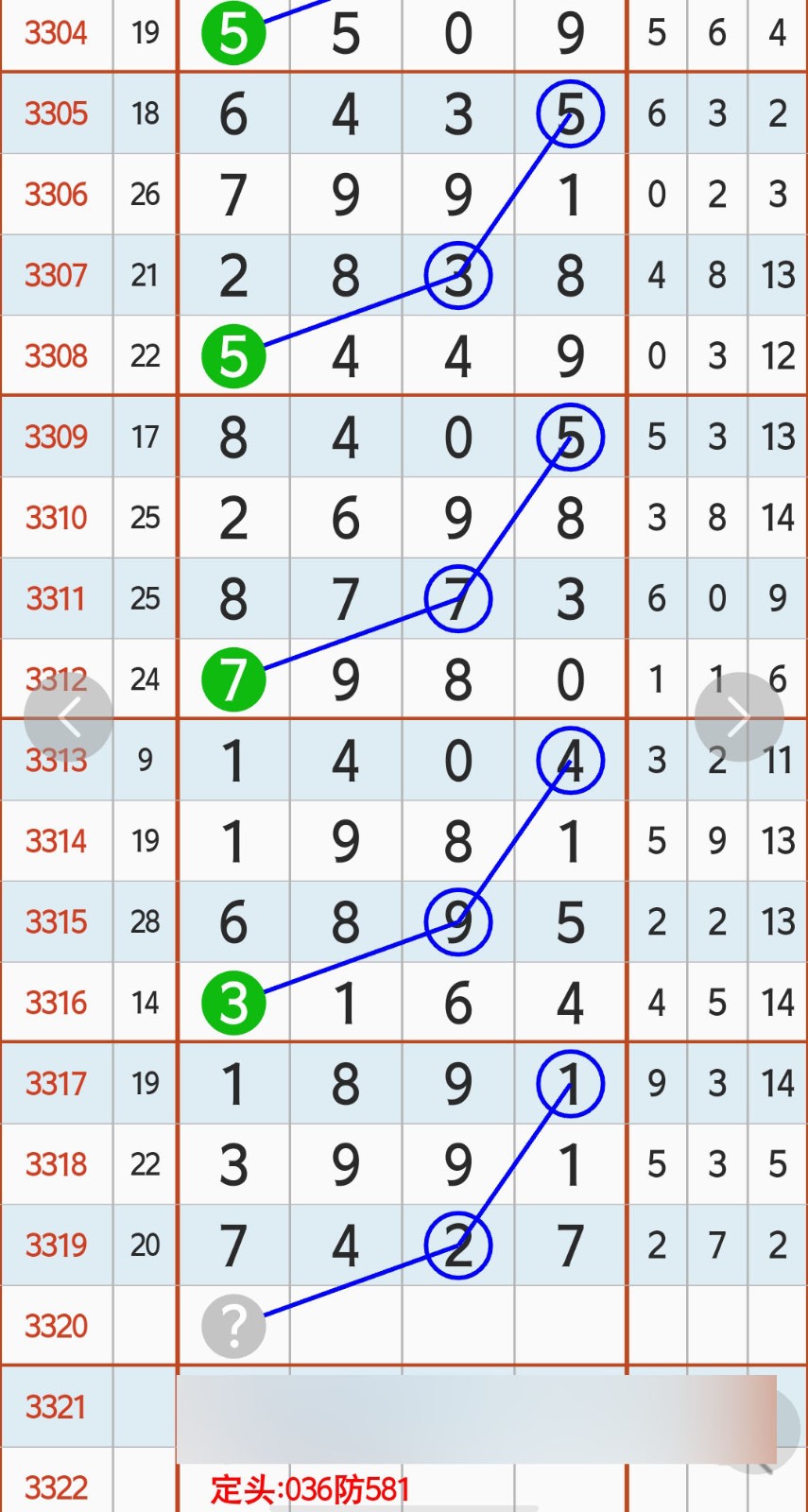Tap the gray question-mark circle in row 3320
808x1512 pixels.
pos(233,1326)
